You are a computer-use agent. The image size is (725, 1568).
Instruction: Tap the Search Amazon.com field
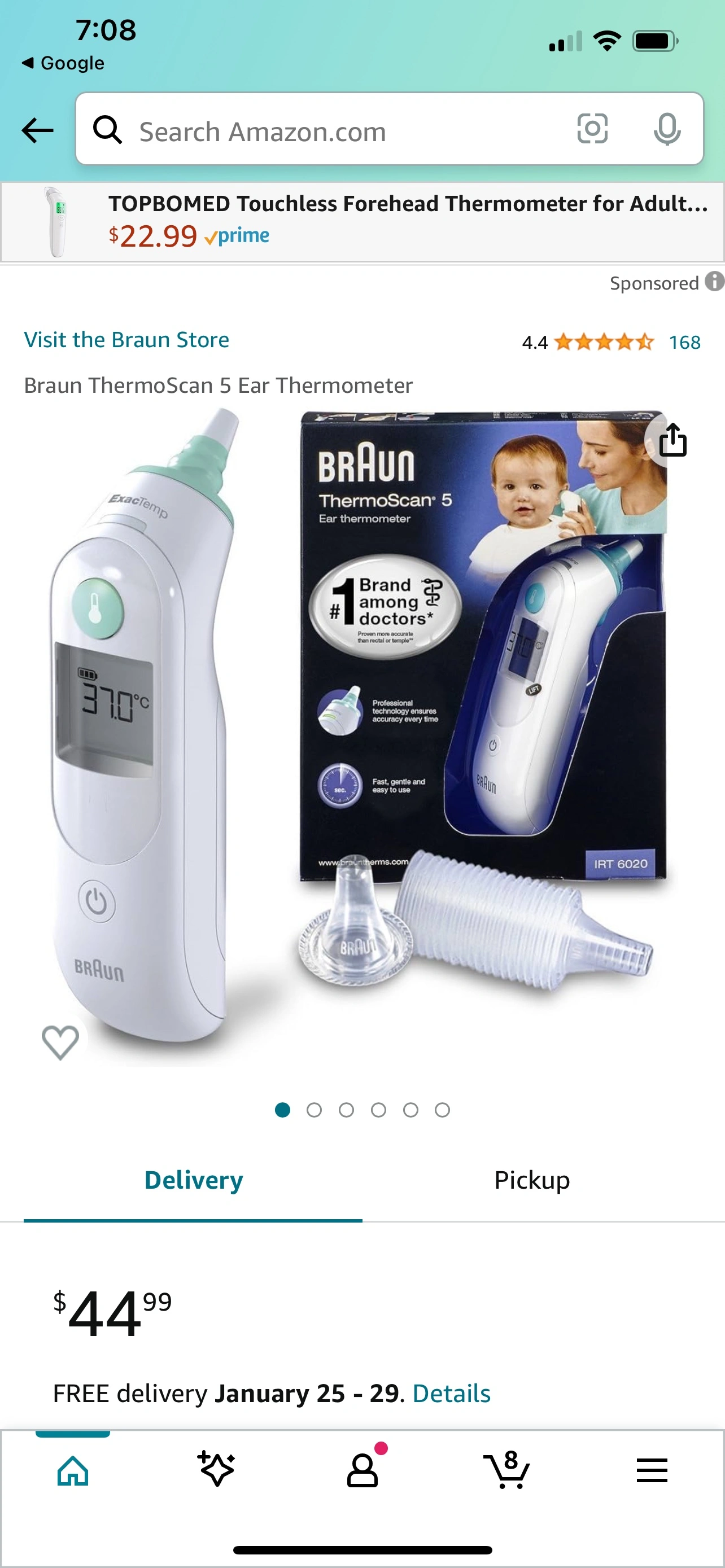[341, 132]
